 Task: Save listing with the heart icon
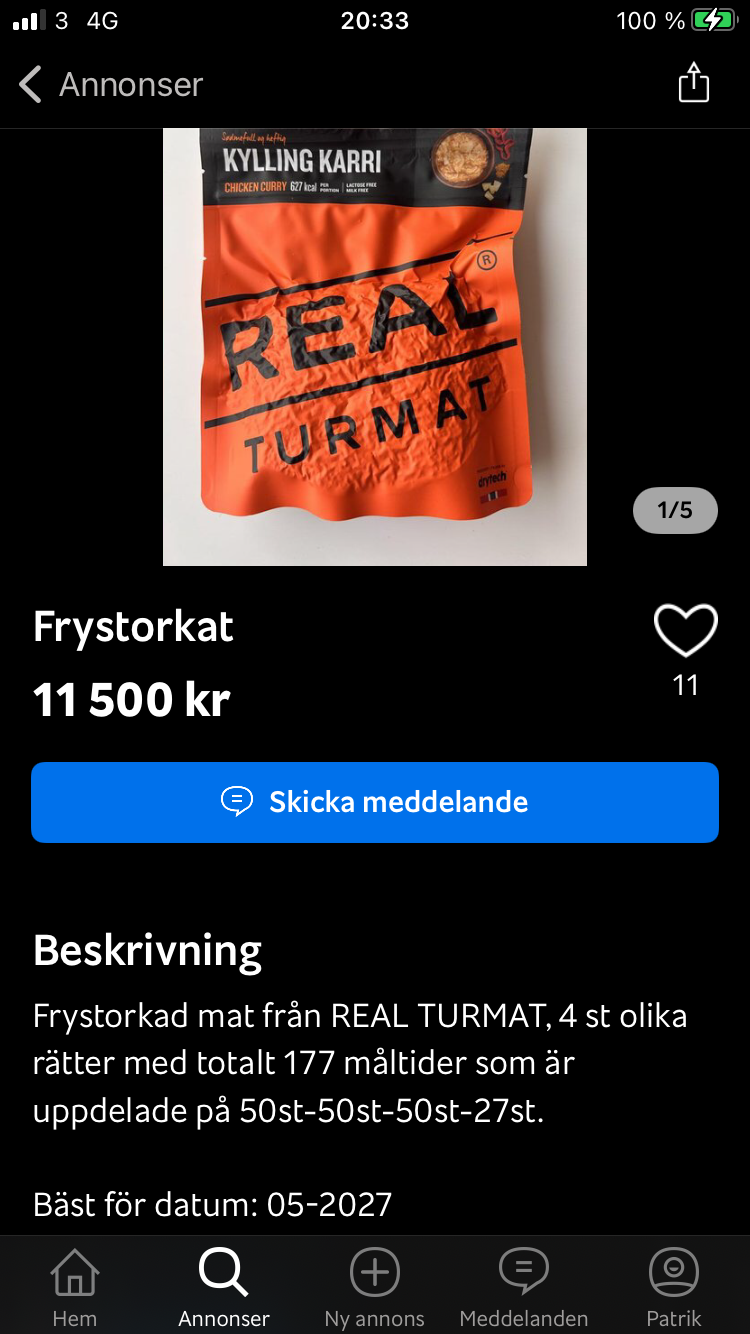pos(685,631)
